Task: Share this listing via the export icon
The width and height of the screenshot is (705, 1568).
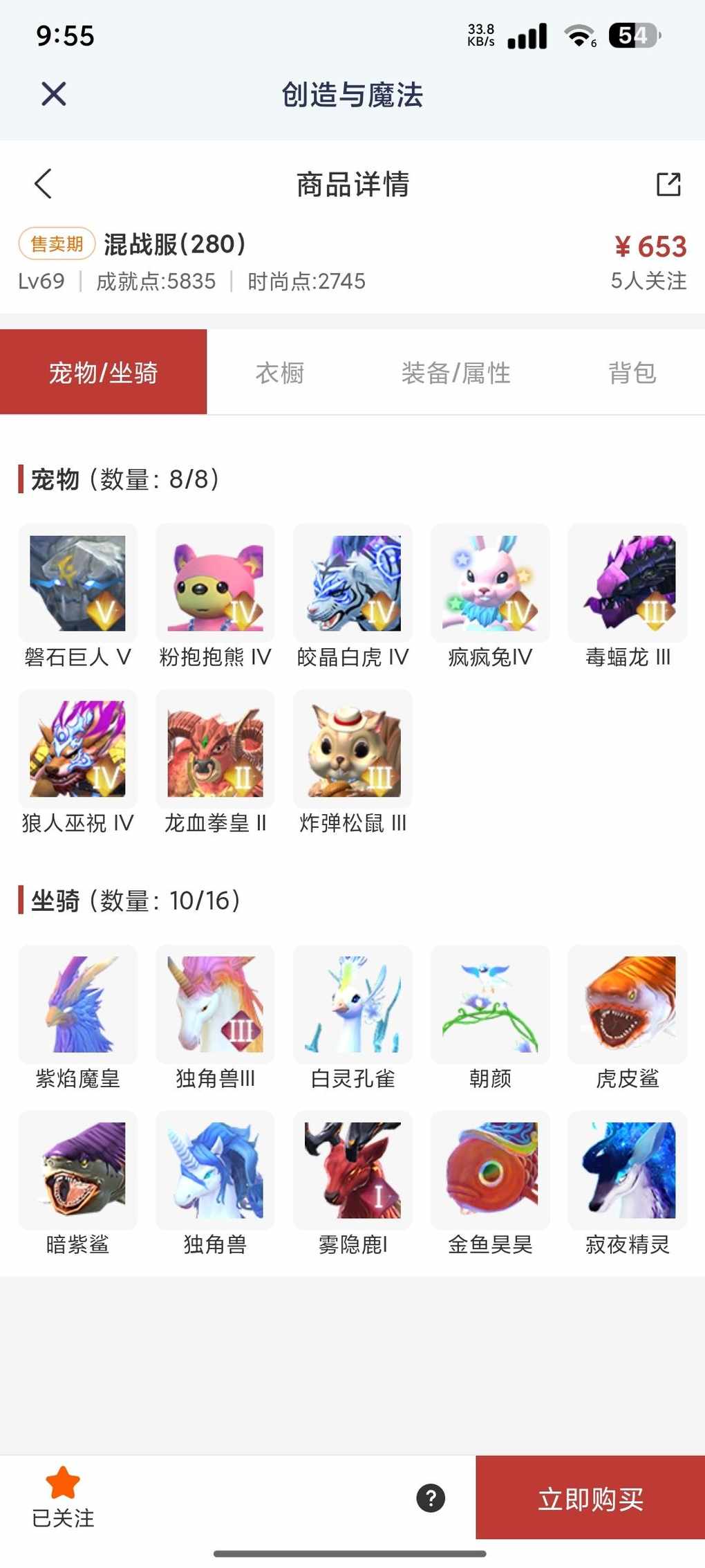Action: (x=668, y=184)
